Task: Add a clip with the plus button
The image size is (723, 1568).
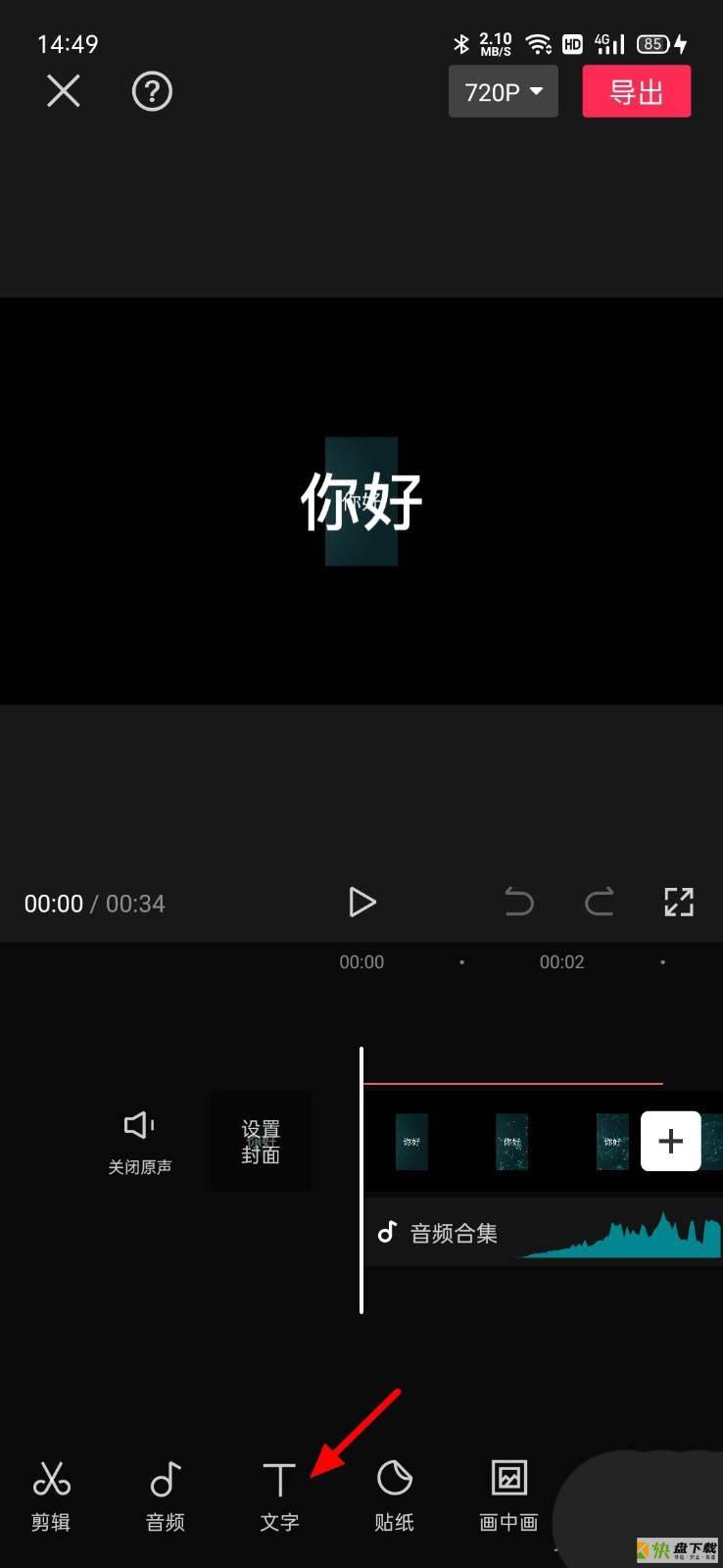Action: coord(670,1141)
